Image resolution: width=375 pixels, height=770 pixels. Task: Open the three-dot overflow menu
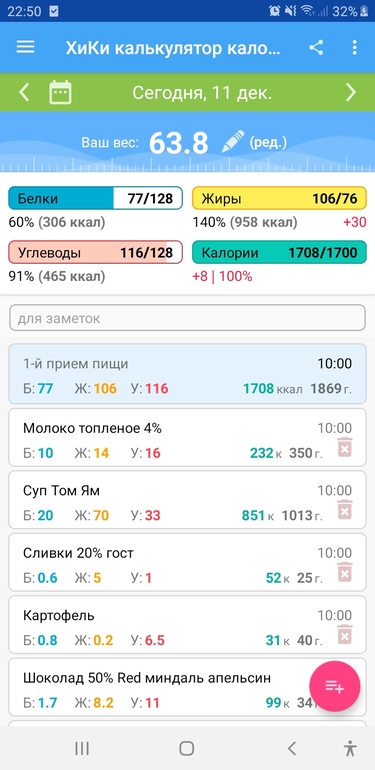click(x=354, y=48)
